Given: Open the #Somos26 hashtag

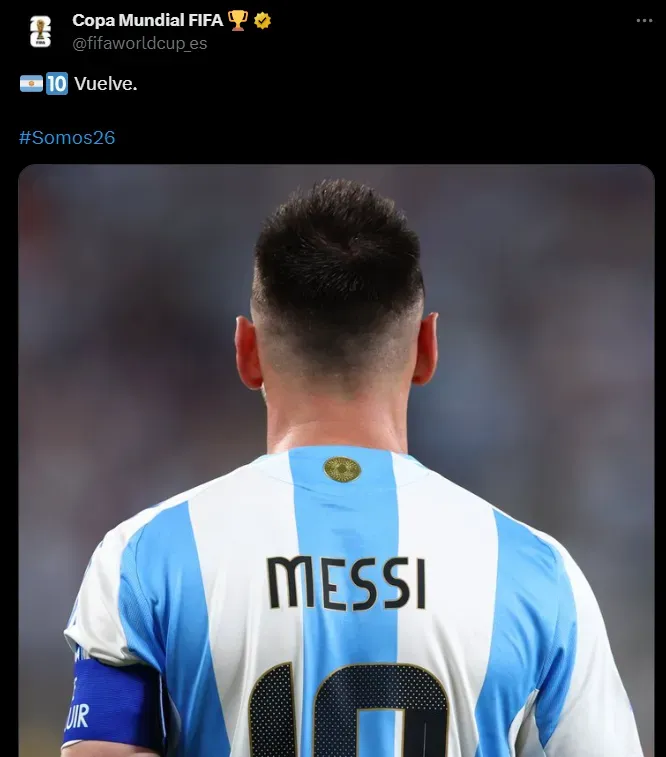Looking at the screenshot, I should pyautogui.click(x=67, y=137).
